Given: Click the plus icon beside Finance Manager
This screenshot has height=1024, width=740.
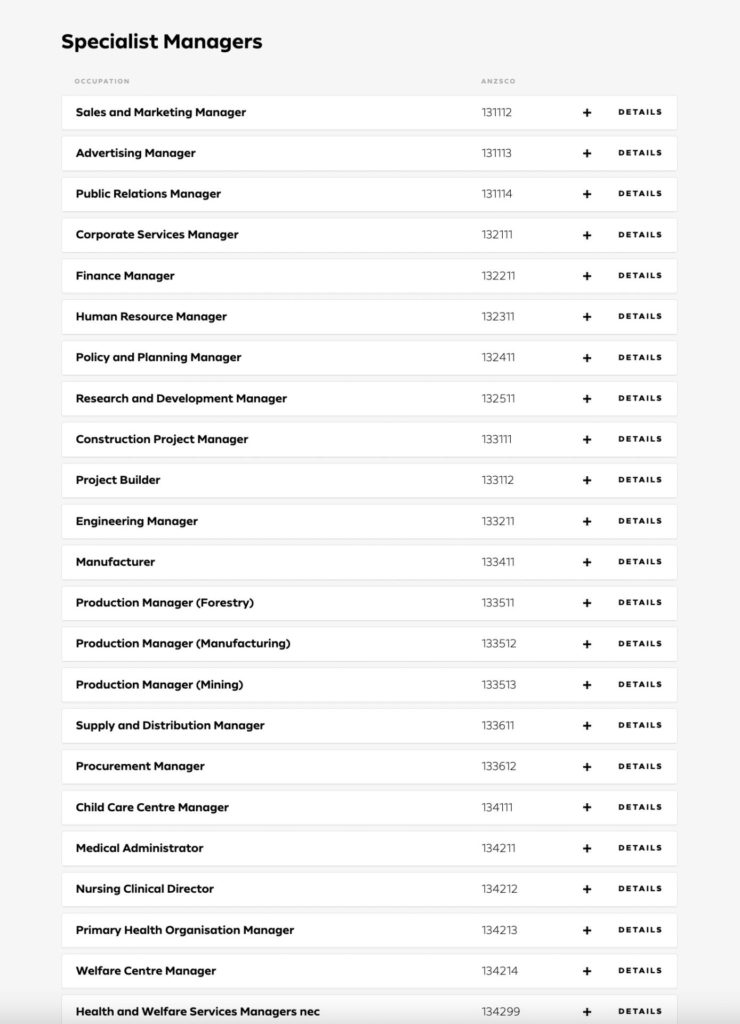Looking at the screenshot, I should pyautogui.click(x=586, y=275).
